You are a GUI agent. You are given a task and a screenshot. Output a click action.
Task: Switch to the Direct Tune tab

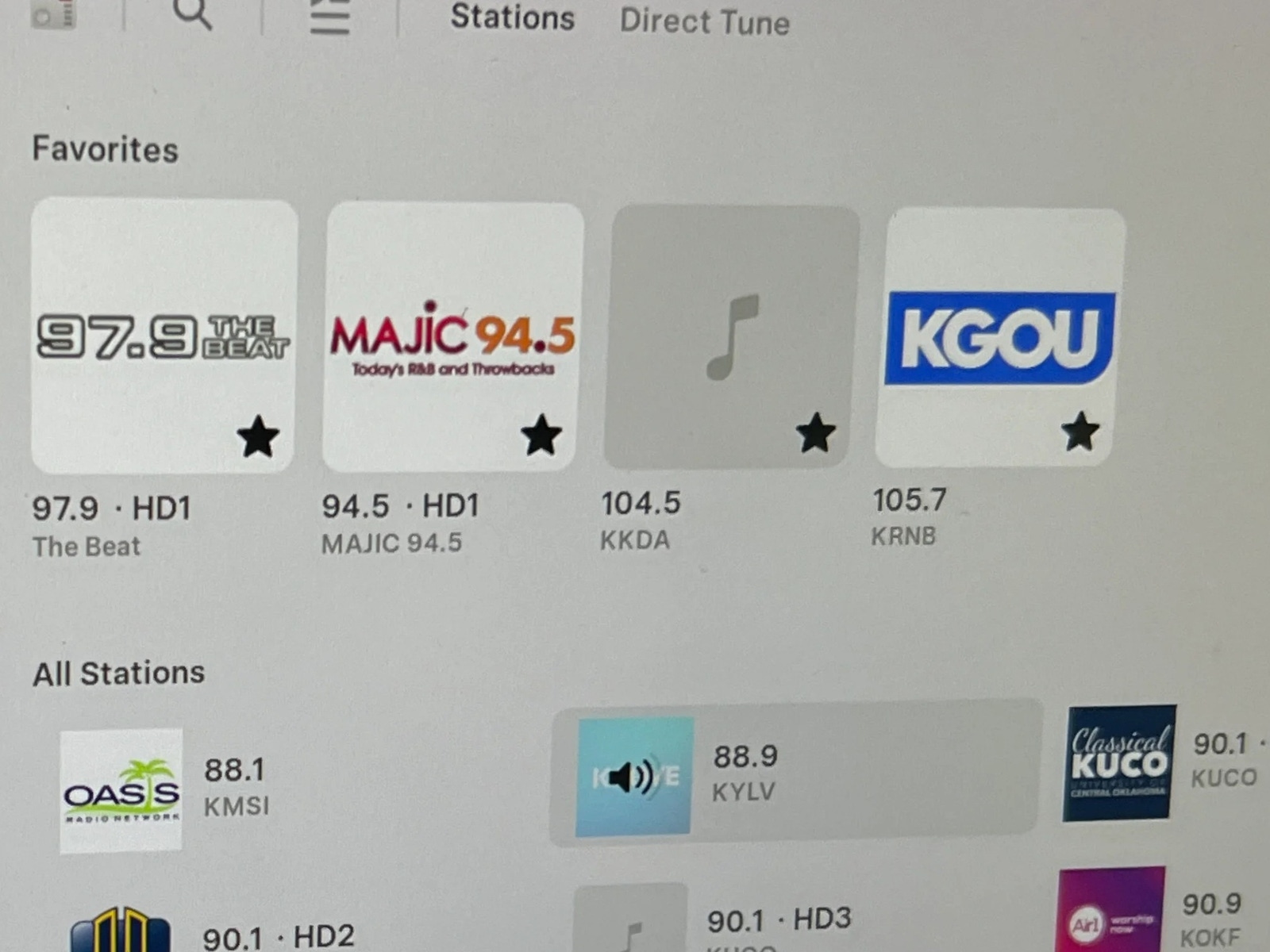(704, 21)
